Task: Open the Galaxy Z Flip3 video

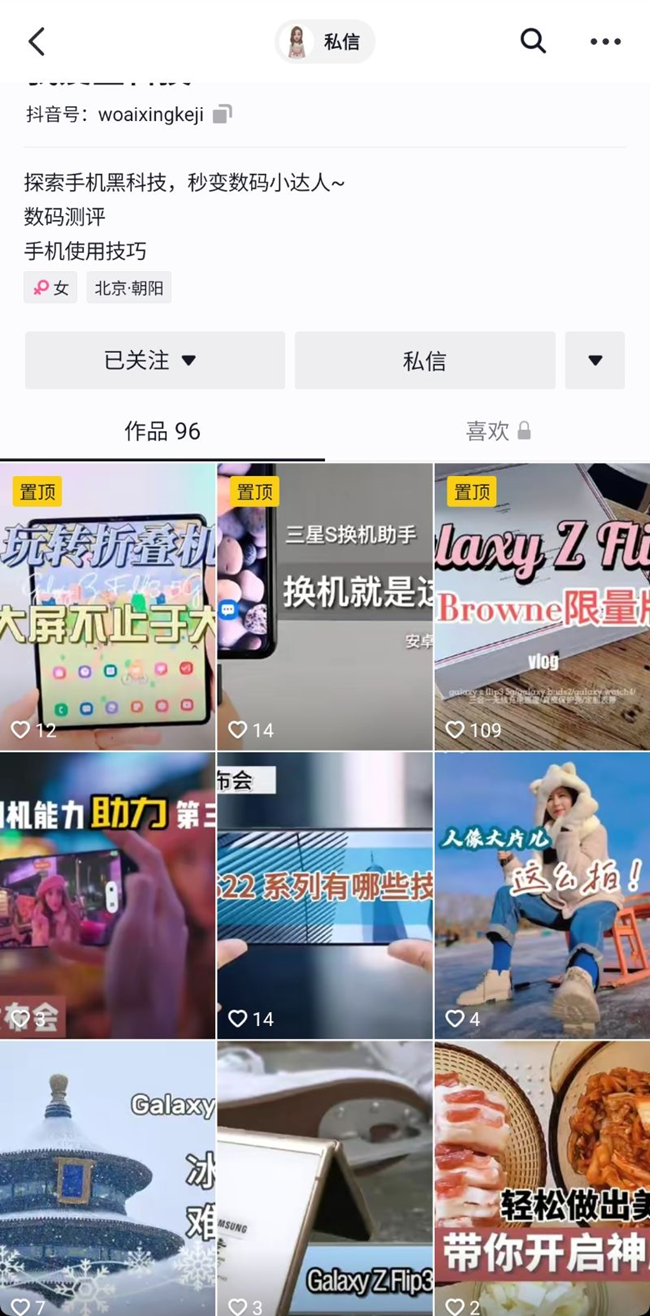Action: point(325,1178)
